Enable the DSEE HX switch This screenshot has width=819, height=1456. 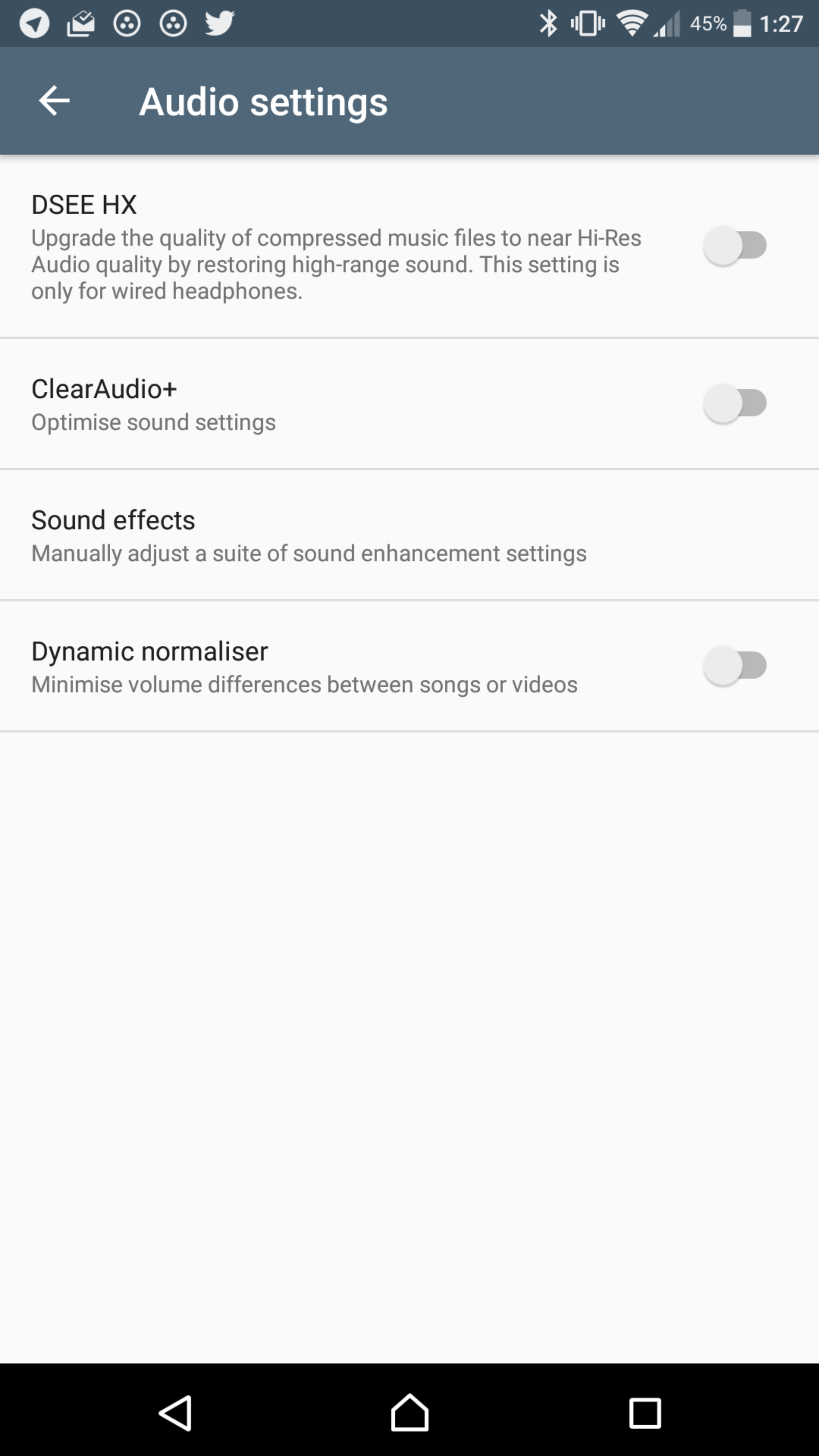pos(734,246)
